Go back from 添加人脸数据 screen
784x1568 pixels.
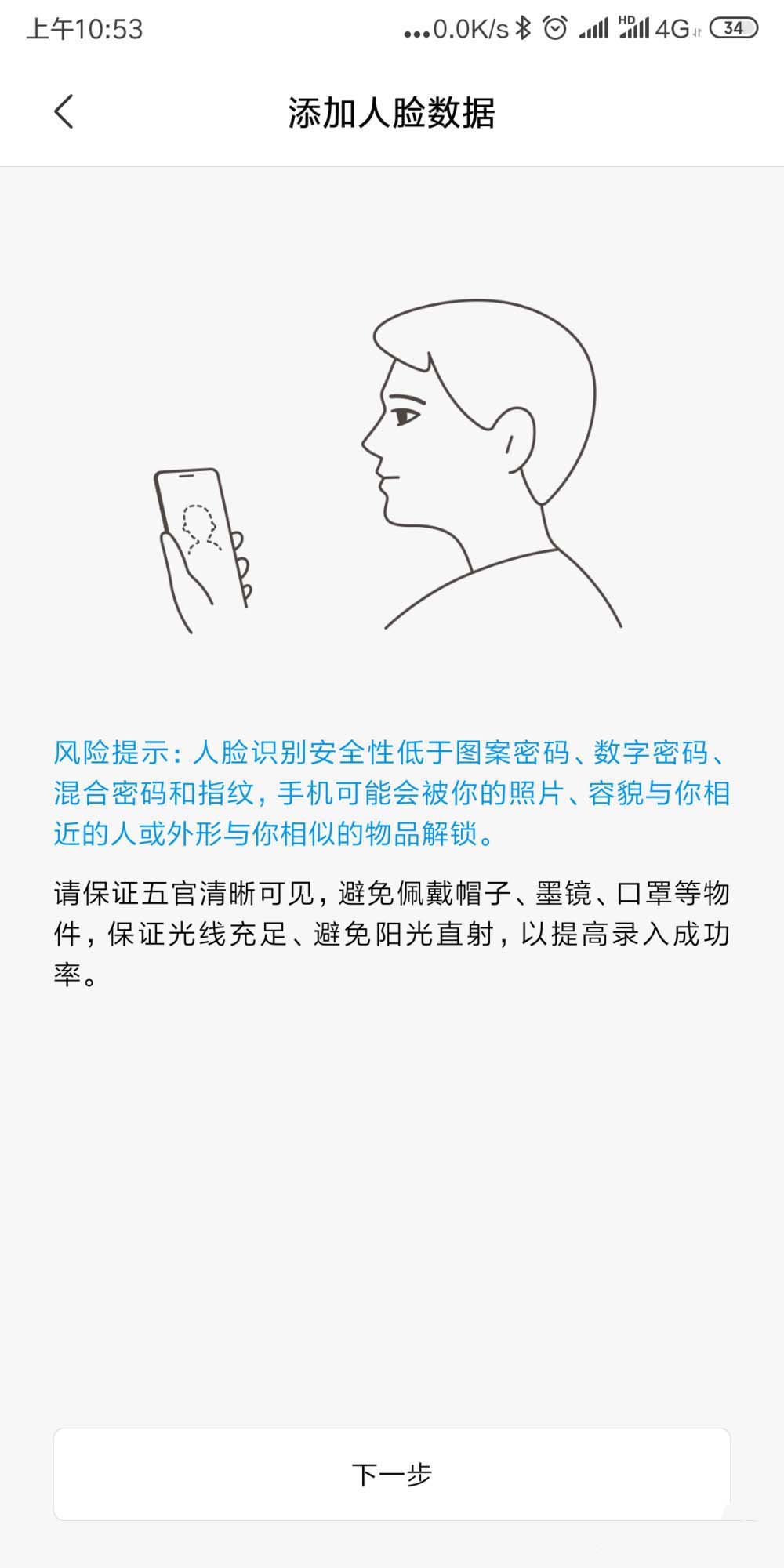64,111
